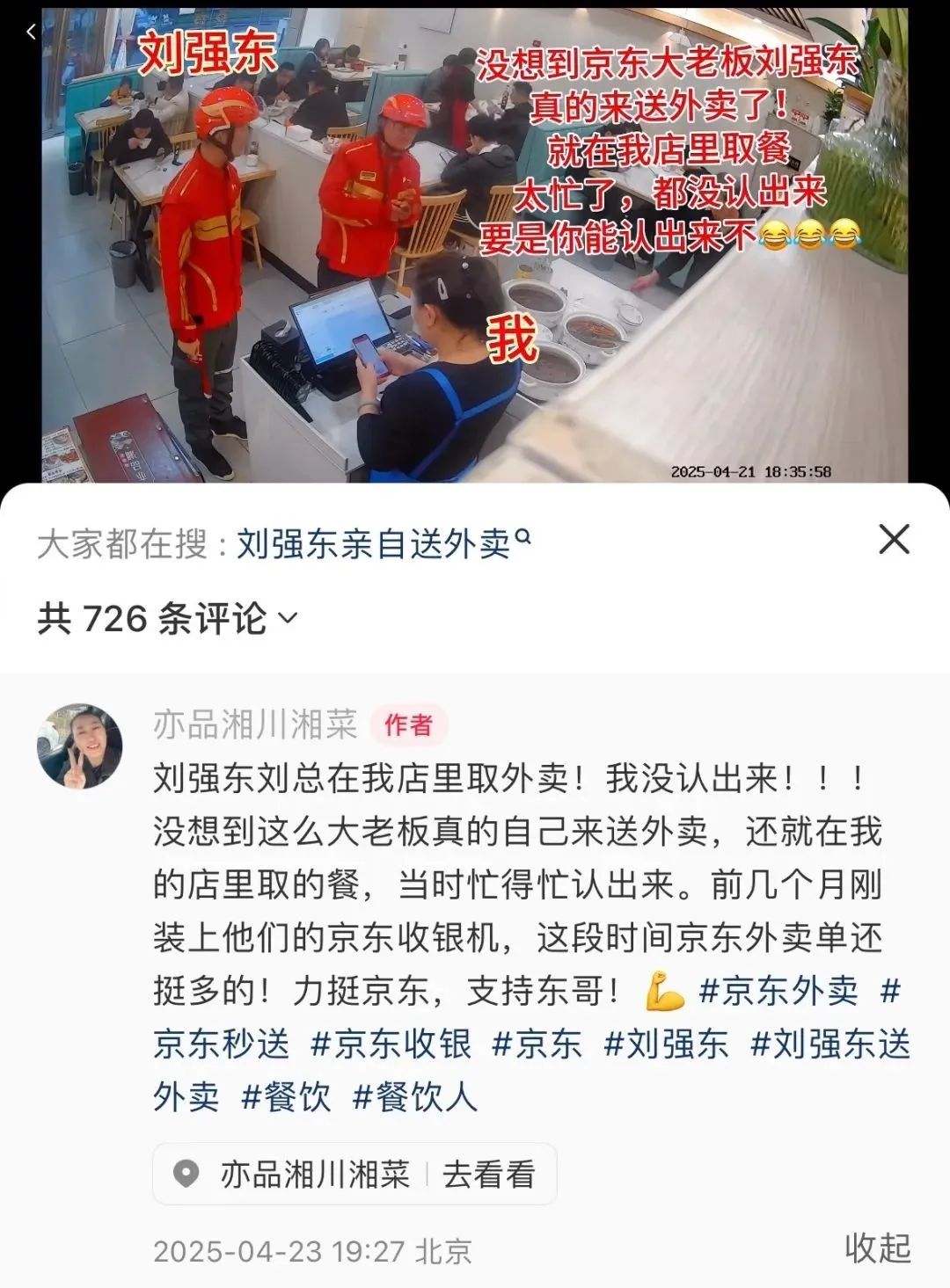Open the #刘强东 hashtag
Image resolution: width=950 pixels, height=1288 pixels.
666,1044
